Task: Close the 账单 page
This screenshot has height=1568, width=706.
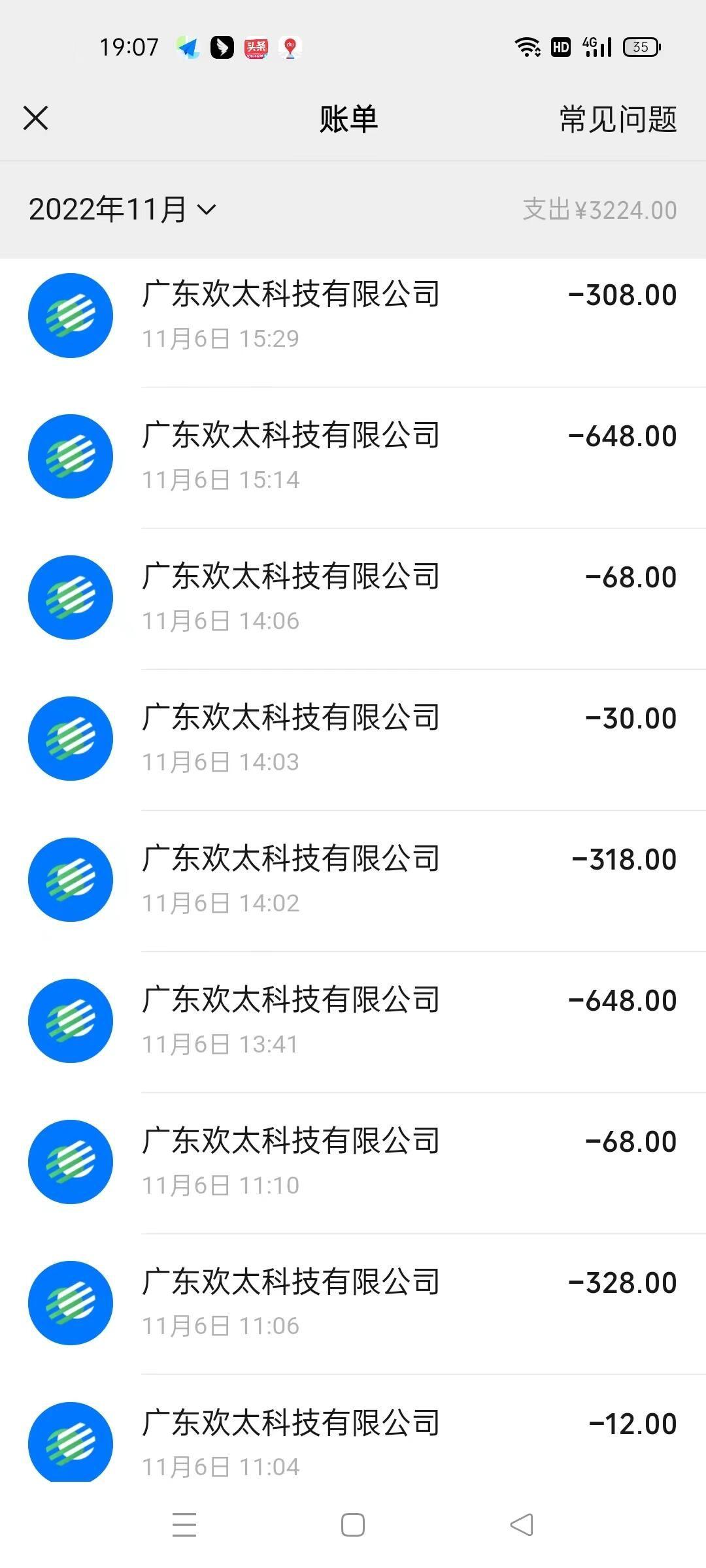Action: point(36,119)
